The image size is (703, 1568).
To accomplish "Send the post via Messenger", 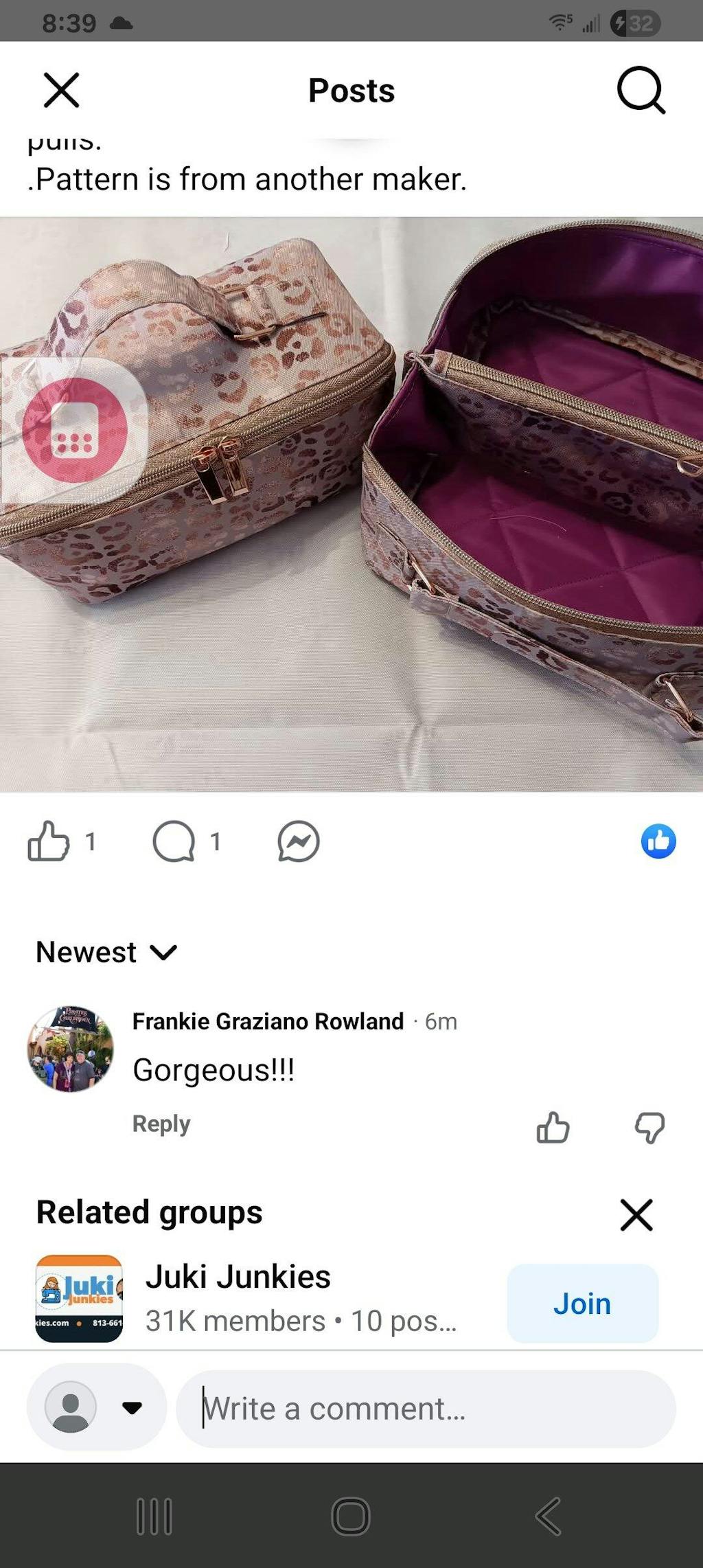I will click(299, 841).
